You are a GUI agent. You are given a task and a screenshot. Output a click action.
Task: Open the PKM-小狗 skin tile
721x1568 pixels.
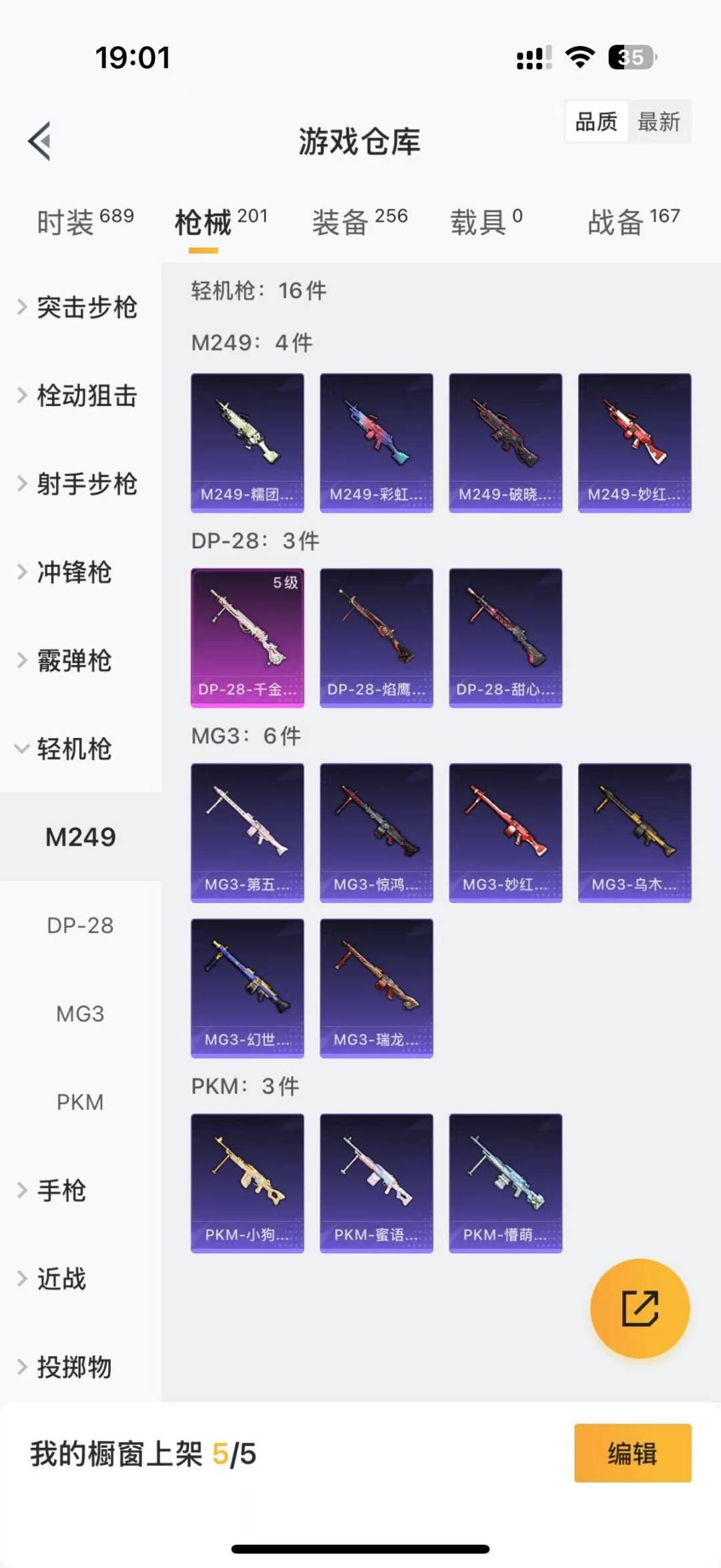coord(248,1183)
